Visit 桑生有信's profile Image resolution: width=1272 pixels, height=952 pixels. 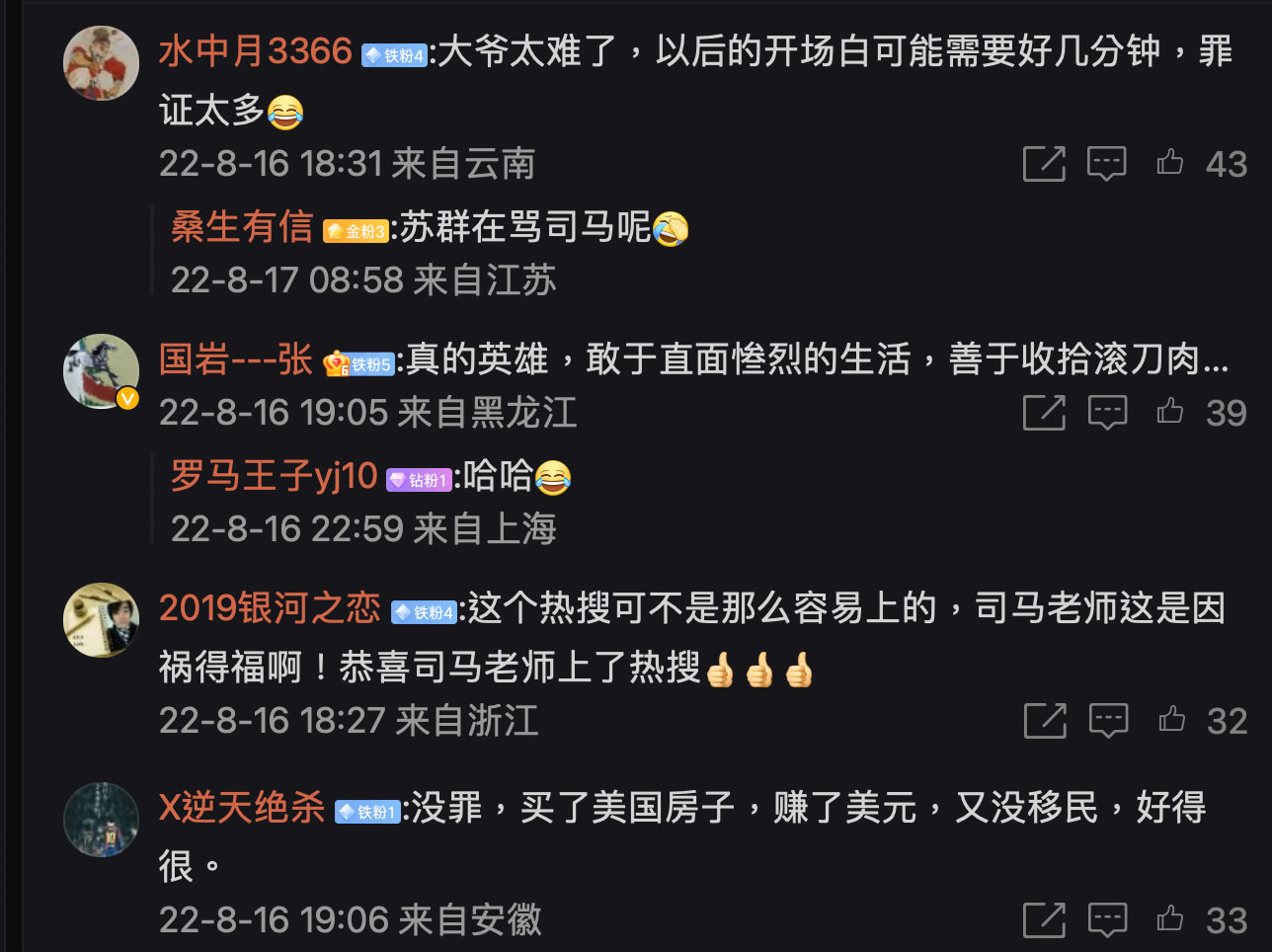point(242,227)
